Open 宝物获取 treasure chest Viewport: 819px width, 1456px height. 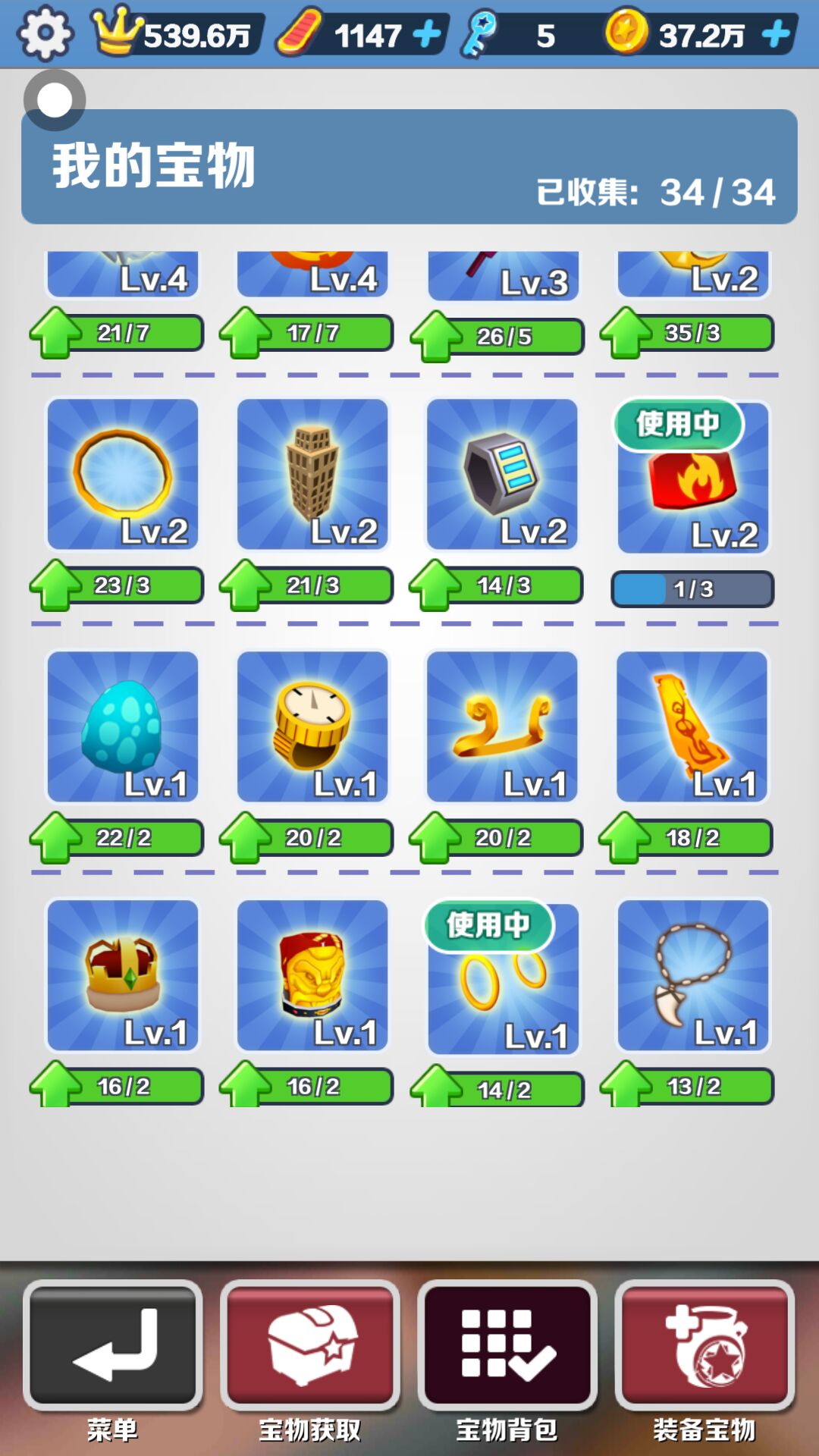click(309, 1344)
